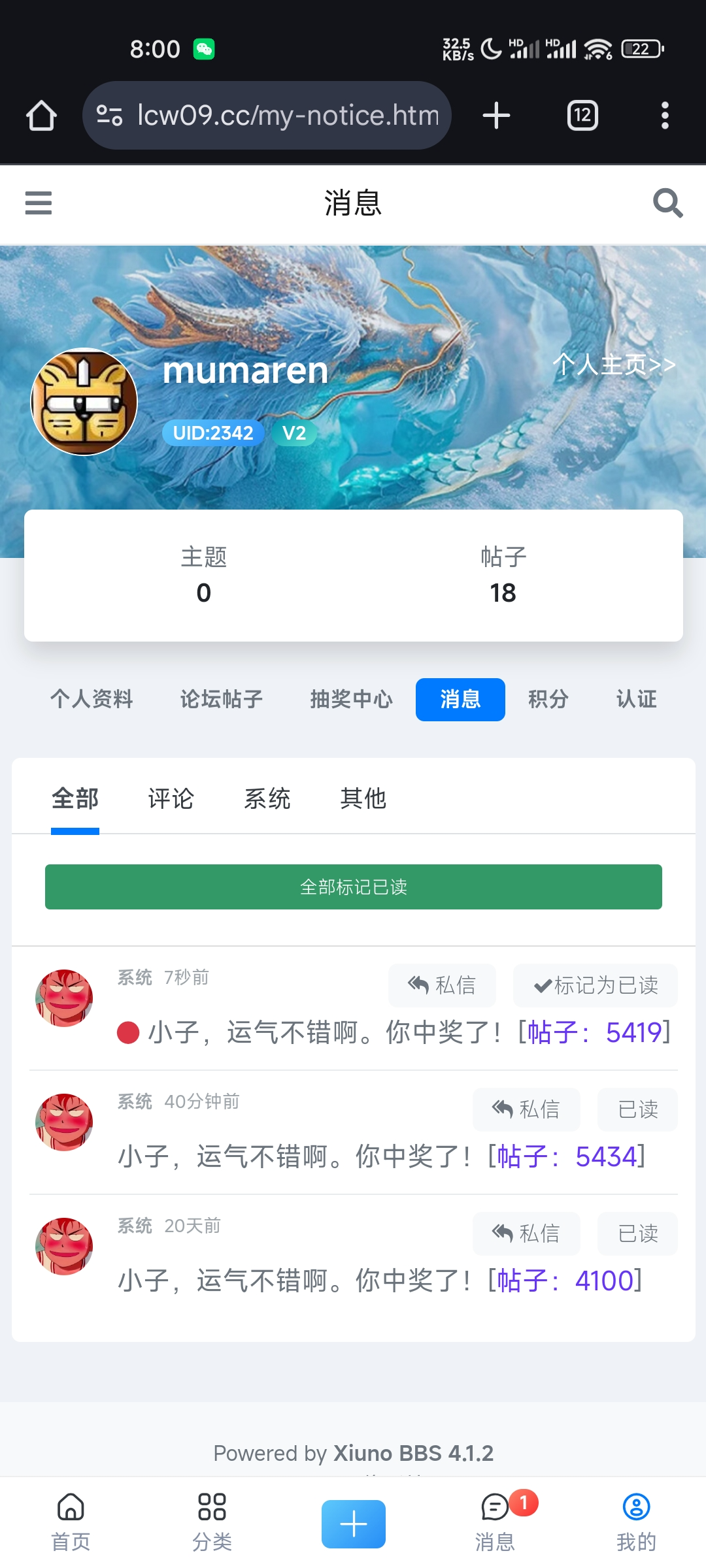Switch to the 积分 section
706x1568 pixels.
click(549, 699)
